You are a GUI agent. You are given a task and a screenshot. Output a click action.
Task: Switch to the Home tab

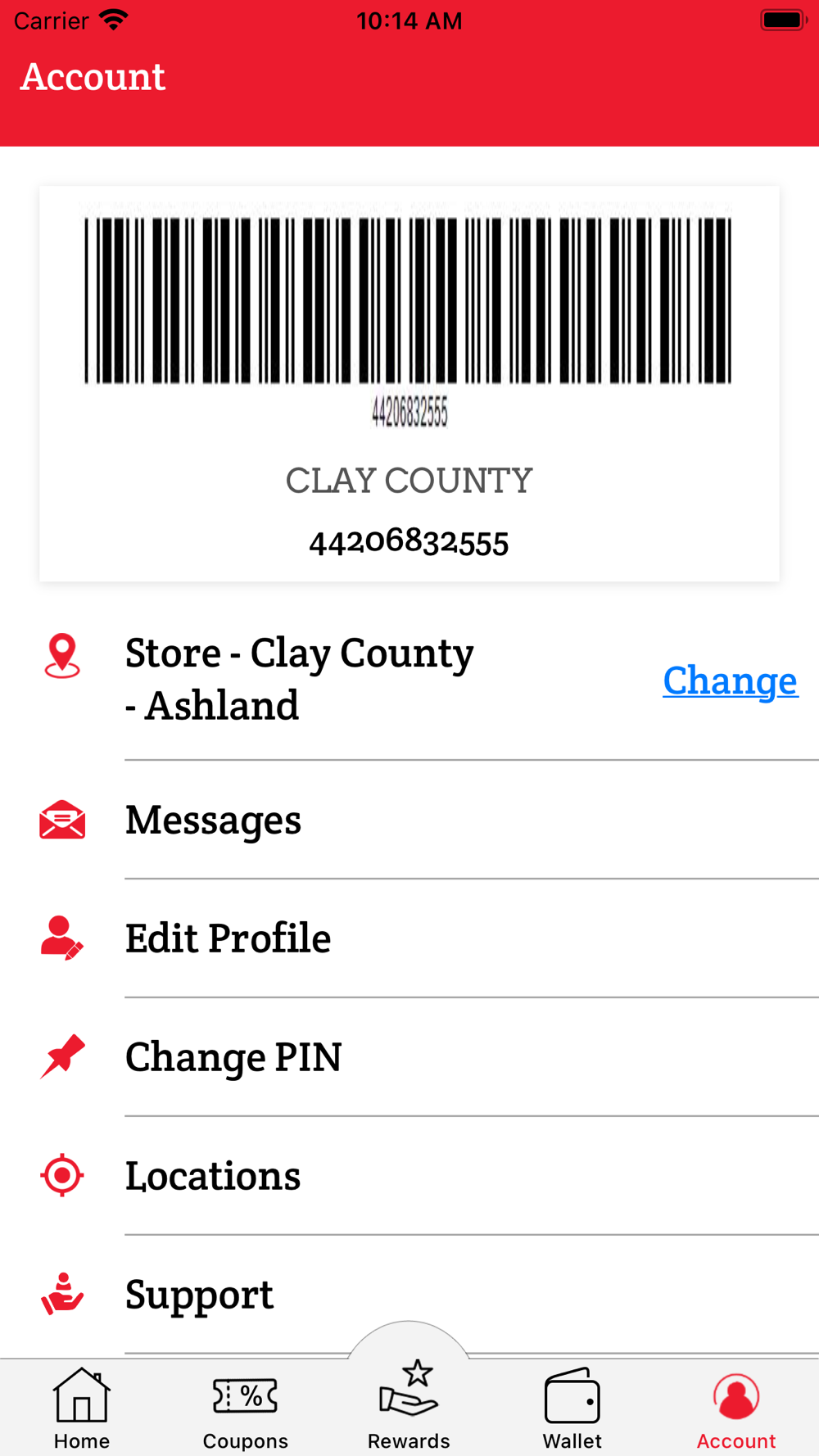82,1409
